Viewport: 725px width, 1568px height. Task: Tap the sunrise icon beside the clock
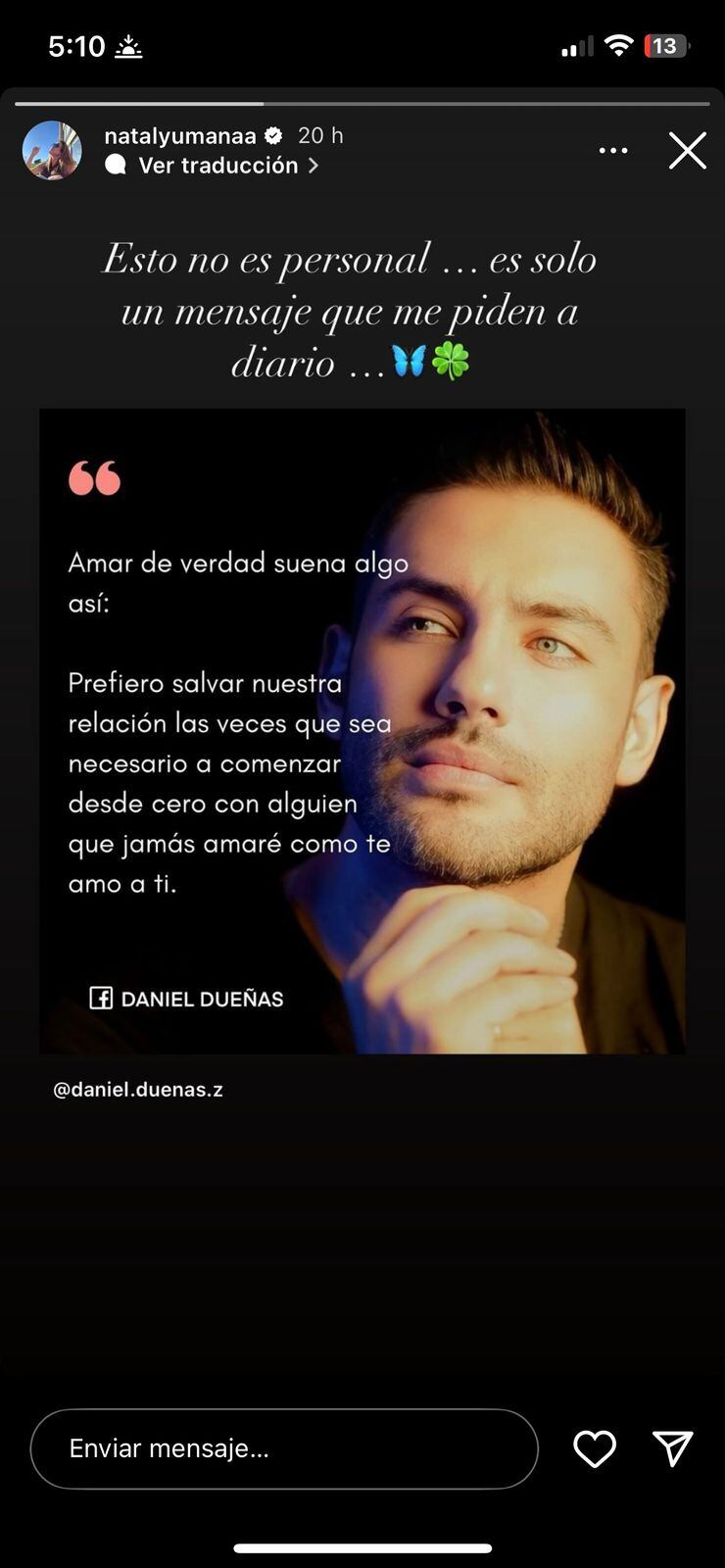click(129, 45)
